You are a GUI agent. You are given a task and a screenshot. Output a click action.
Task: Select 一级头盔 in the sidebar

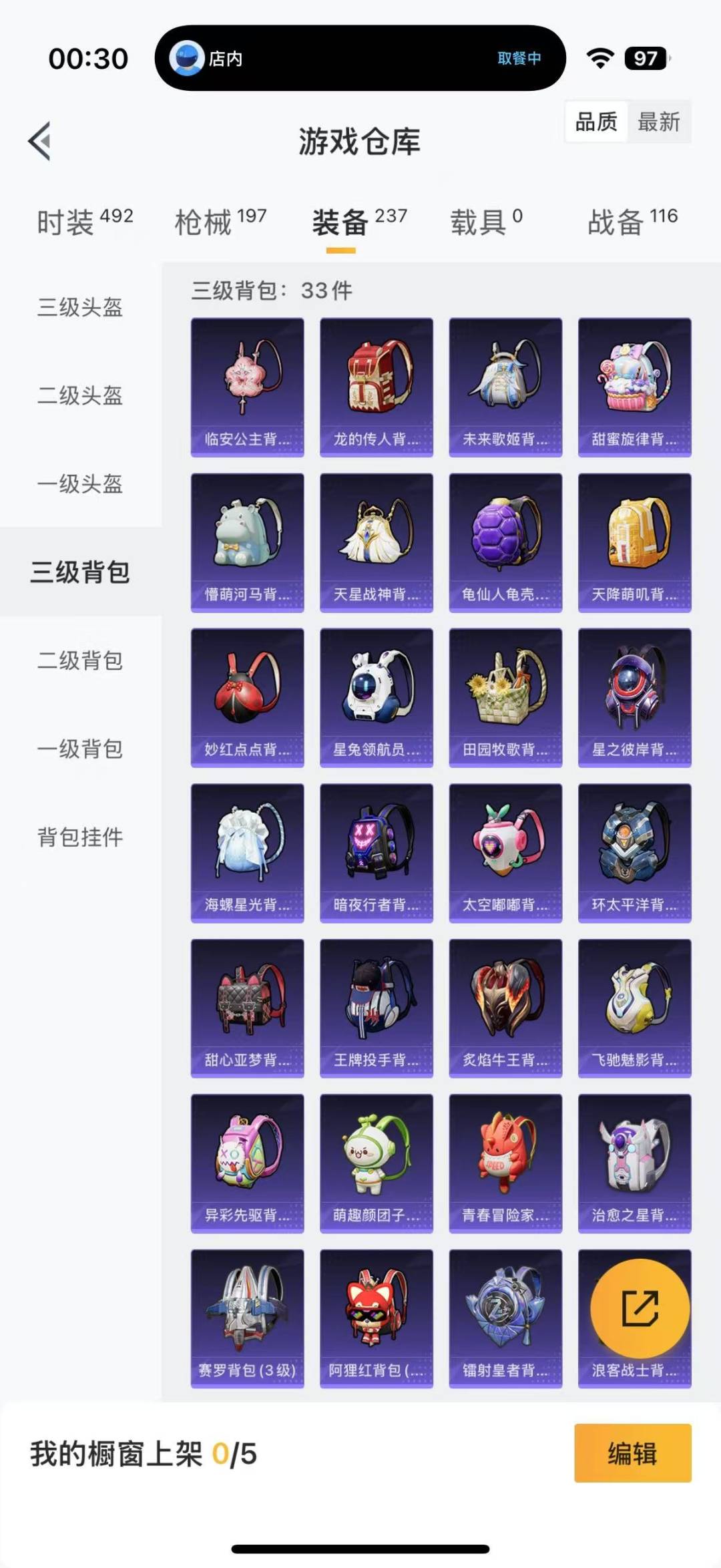pyautogui.click(x=80, y=483)
